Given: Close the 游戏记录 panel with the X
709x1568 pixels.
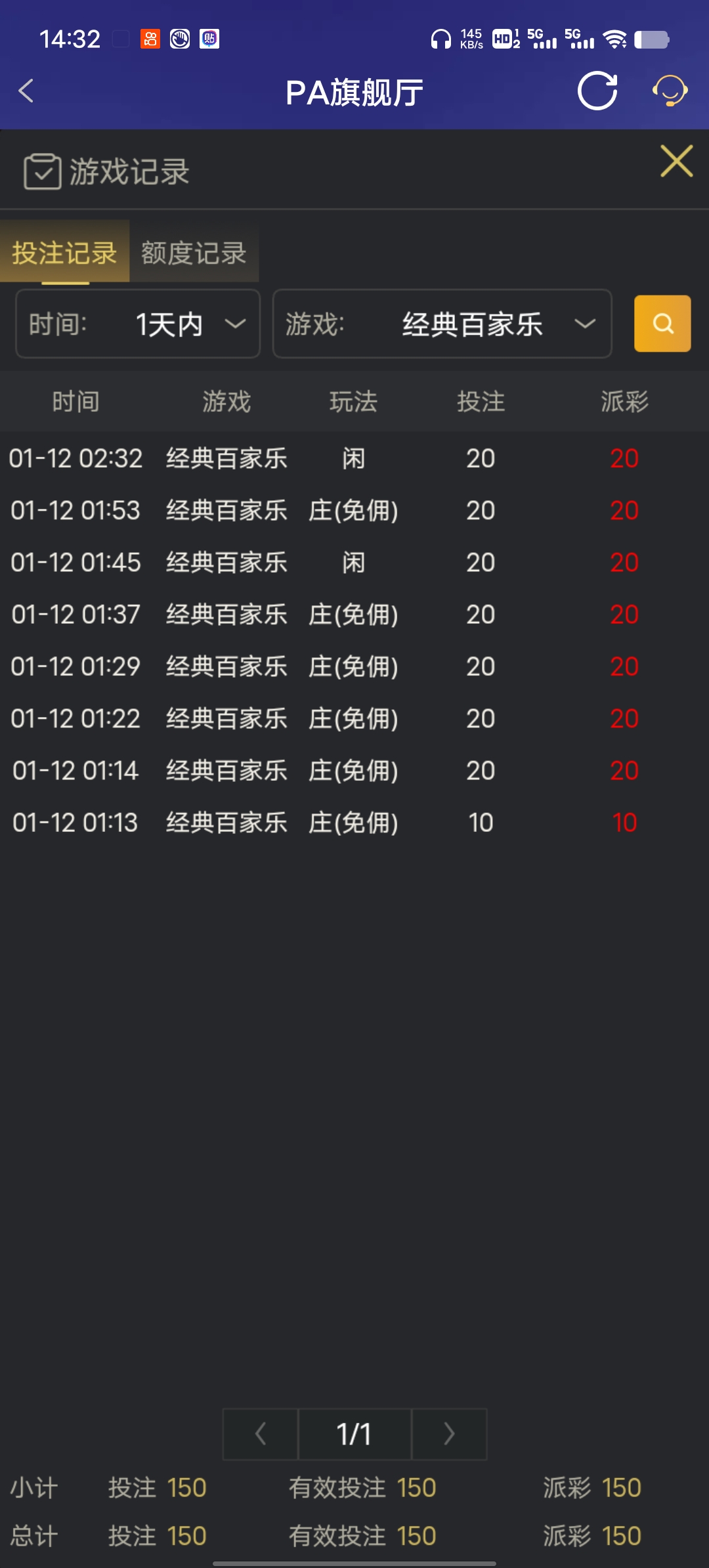Looking at the screenshot, I should pyautogui.click(x=676, y=162).
